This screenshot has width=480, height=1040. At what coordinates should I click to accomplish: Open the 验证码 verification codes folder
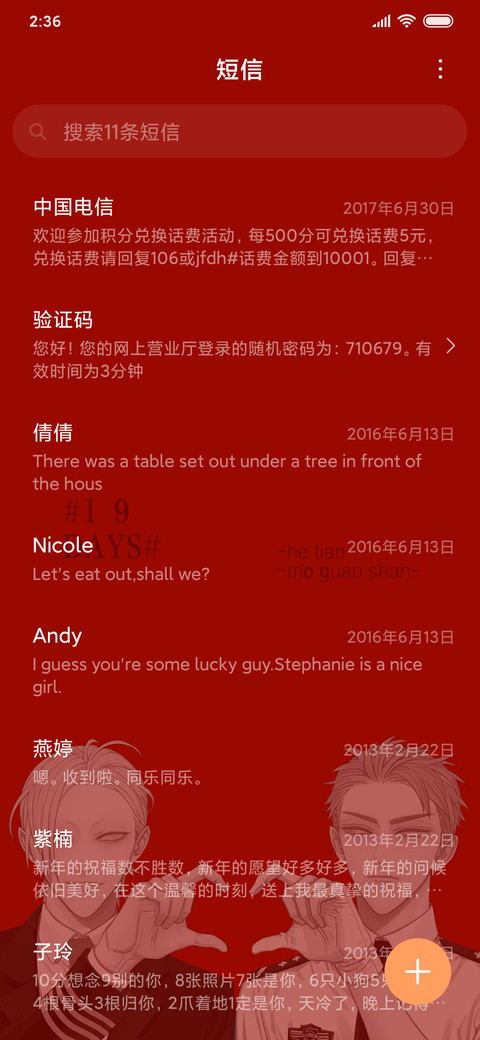pyautogui.click(x=240, y=345)
